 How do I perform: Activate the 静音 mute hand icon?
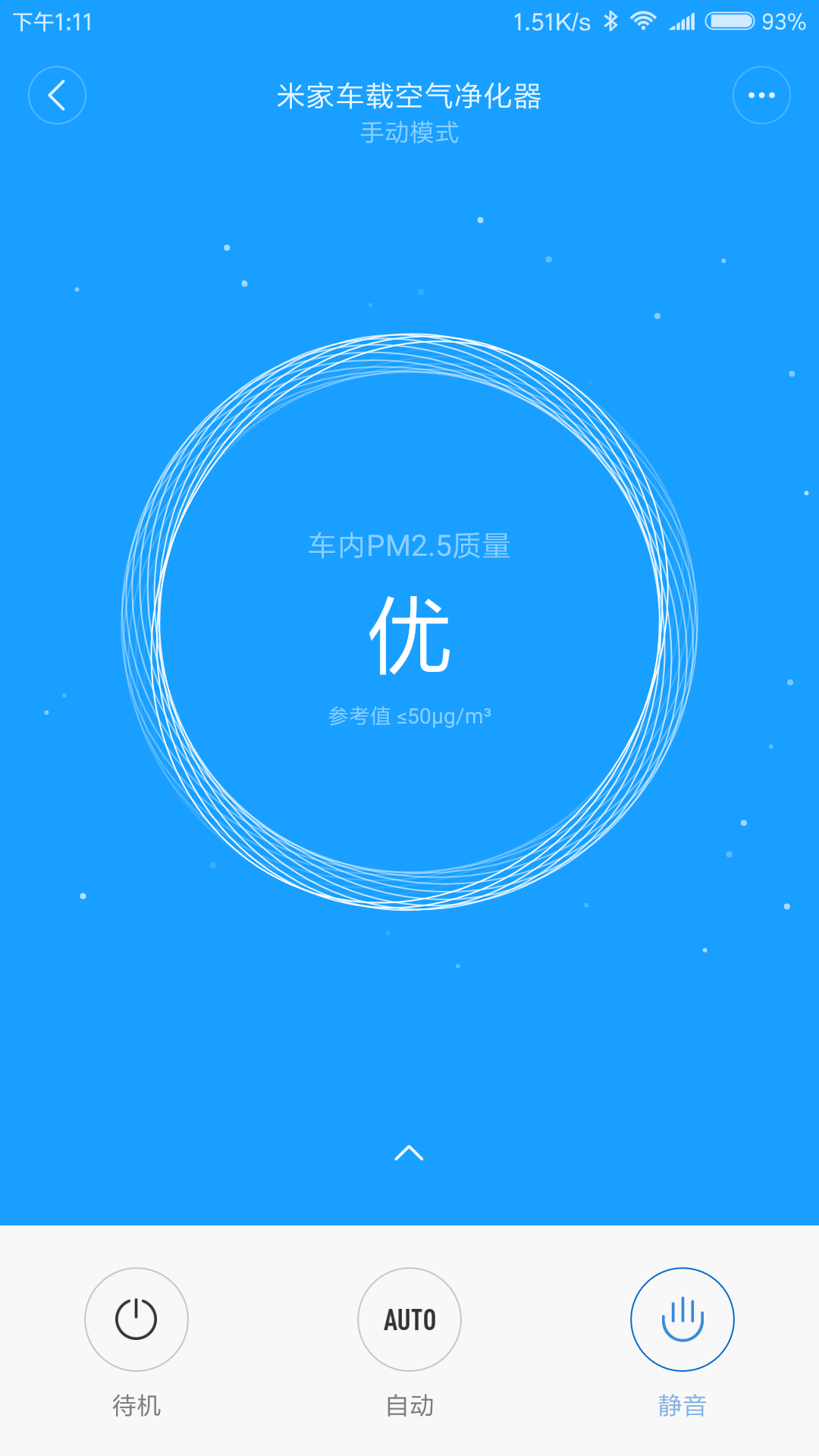point(681,1319)
